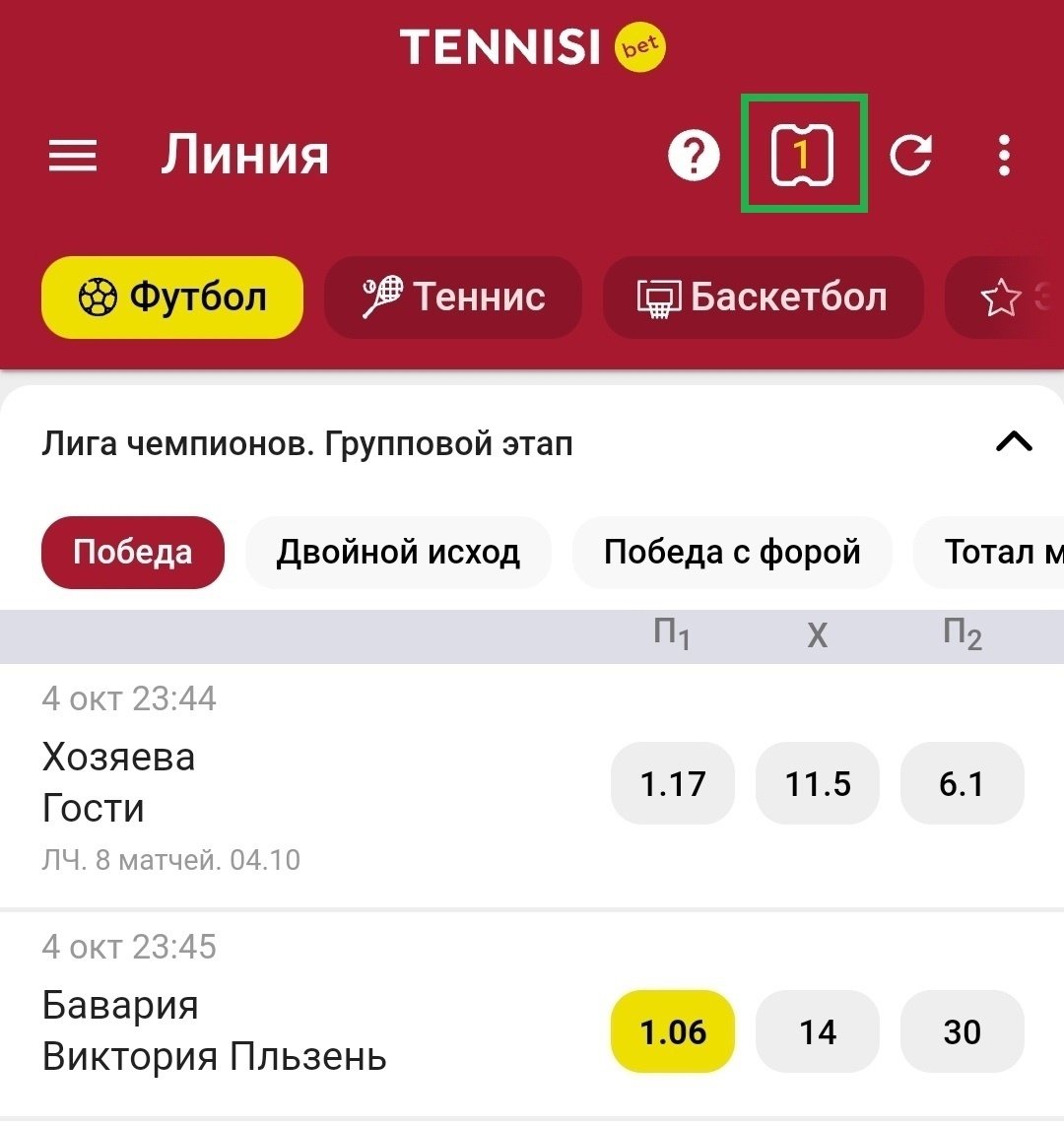Switch to the Баскетбол sport chip

tap(764, 298)
